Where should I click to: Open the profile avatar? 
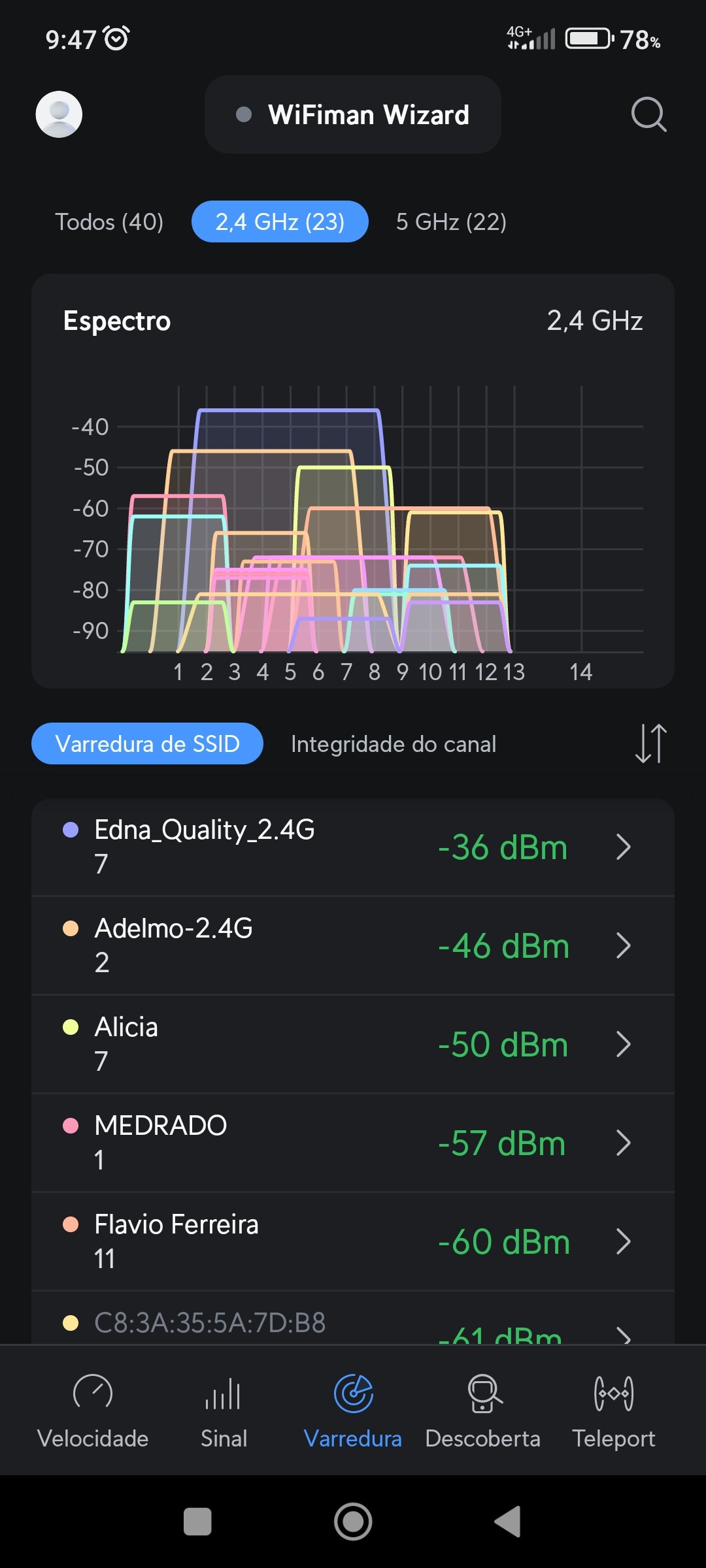[59, 114]
